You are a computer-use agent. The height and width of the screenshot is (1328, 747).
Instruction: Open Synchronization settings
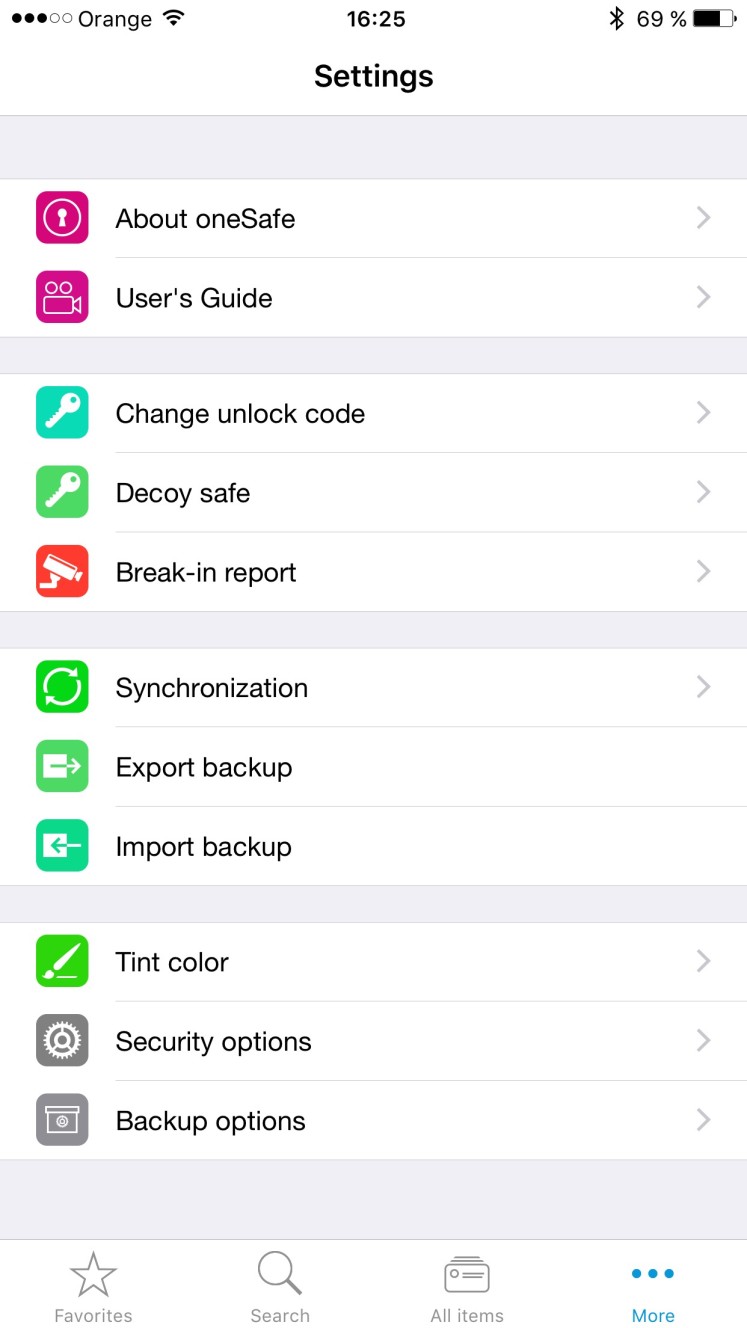click(x=373, y=687)
